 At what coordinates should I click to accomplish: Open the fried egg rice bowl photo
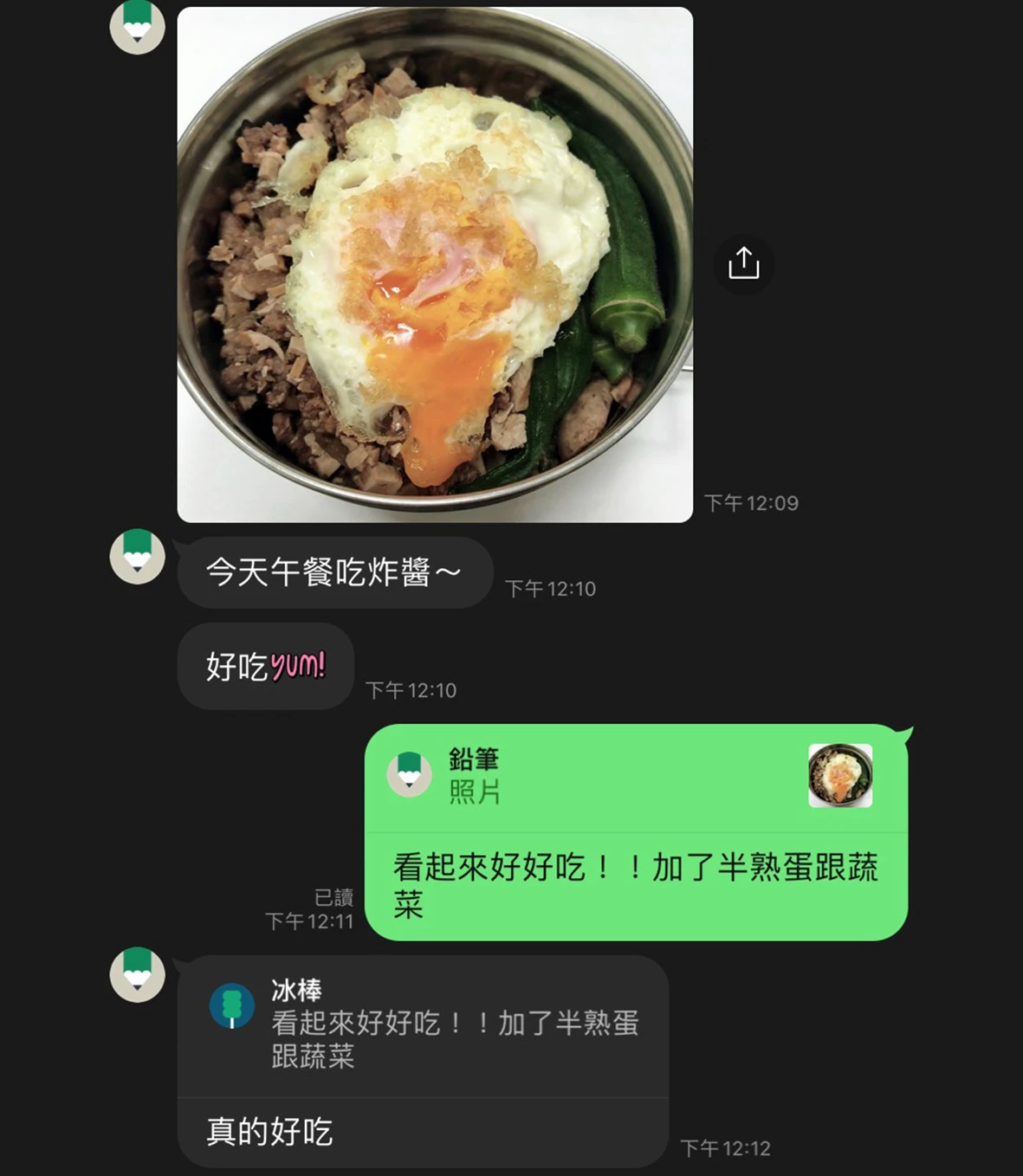[x=435, y=264]
